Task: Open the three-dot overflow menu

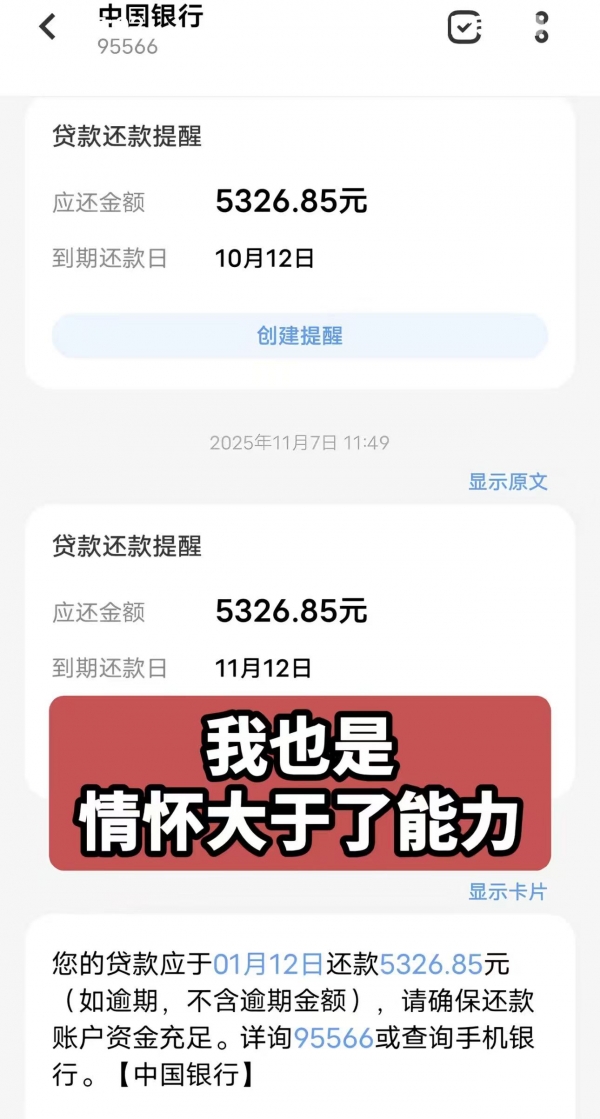Action: tap(541, 27)
